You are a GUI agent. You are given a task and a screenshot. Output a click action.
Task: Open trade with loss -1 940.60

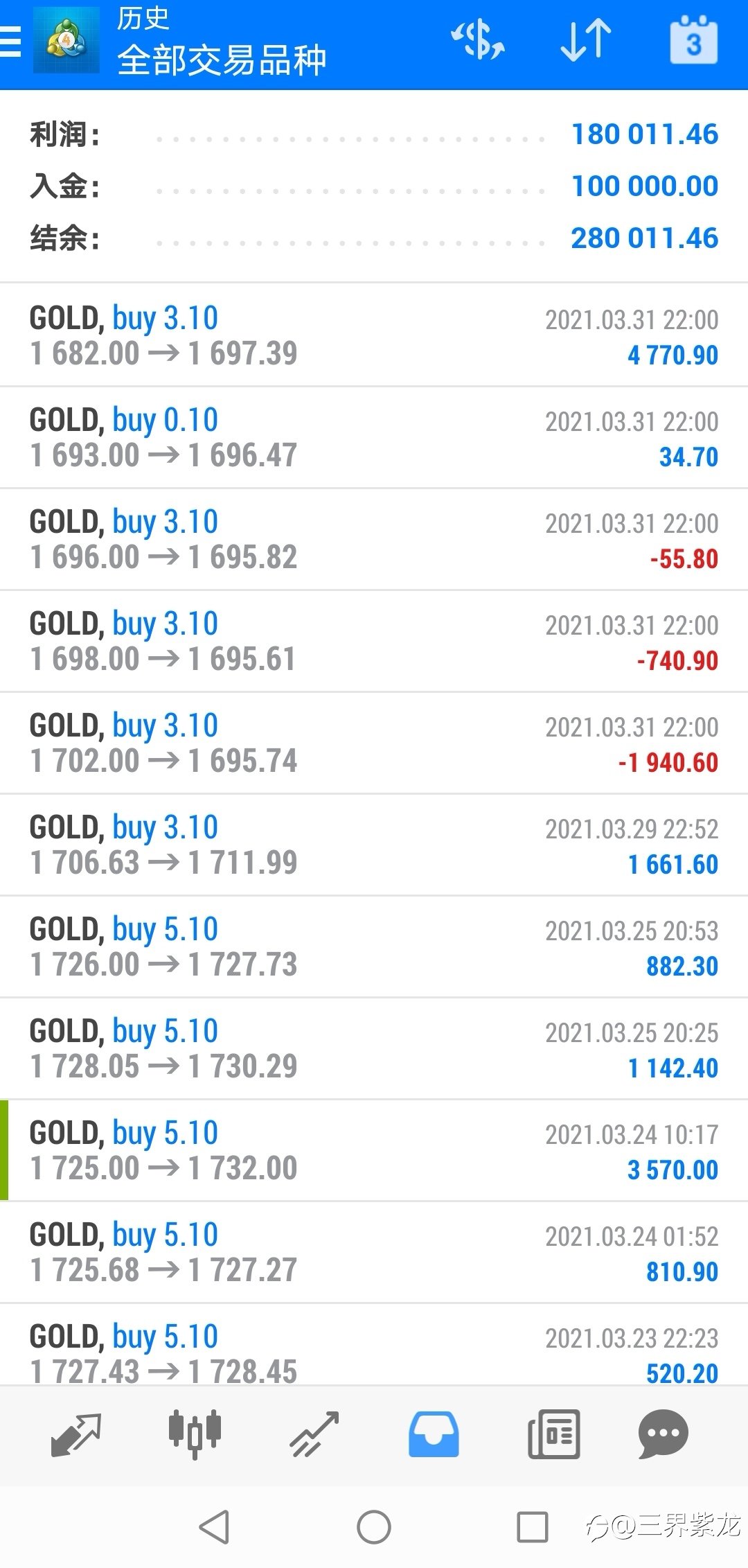tap(374, 743)
